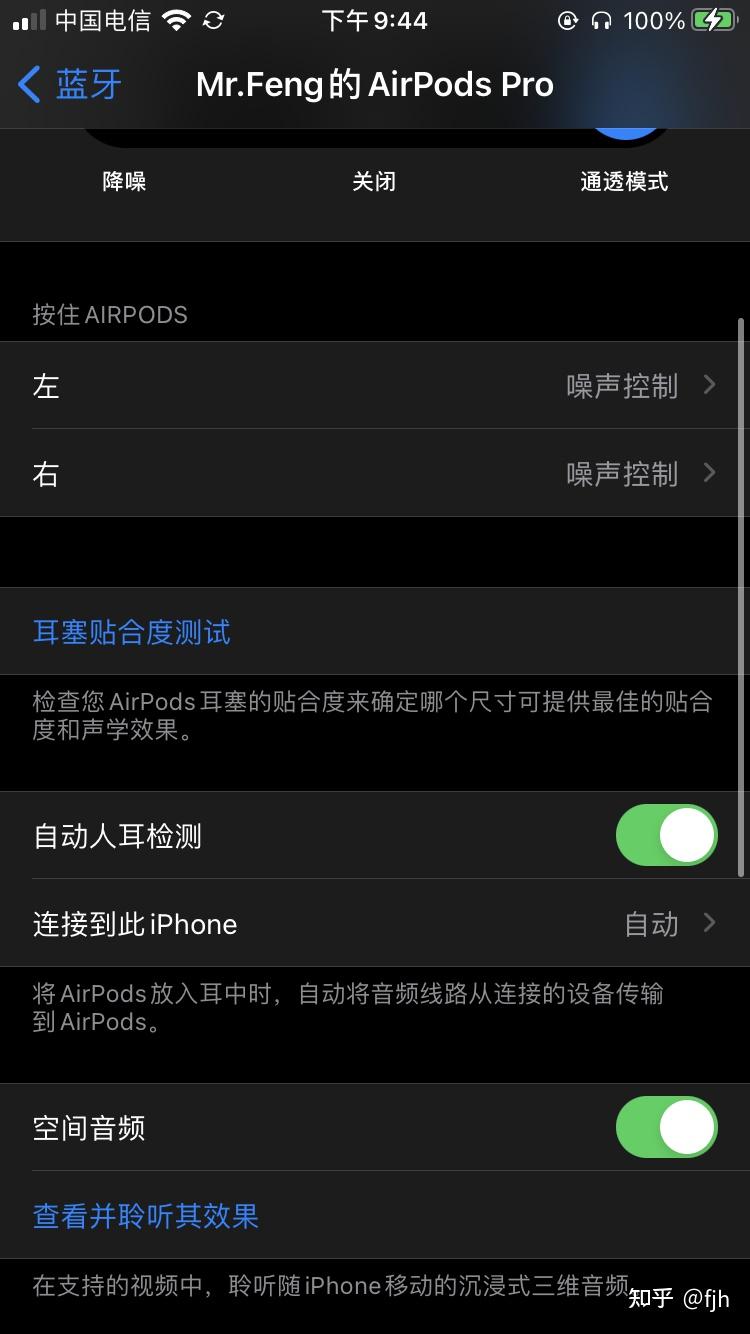
Task: Tap 查看并聆听其效果 link
Action: pyautogui.click(x=146, y=1216)
